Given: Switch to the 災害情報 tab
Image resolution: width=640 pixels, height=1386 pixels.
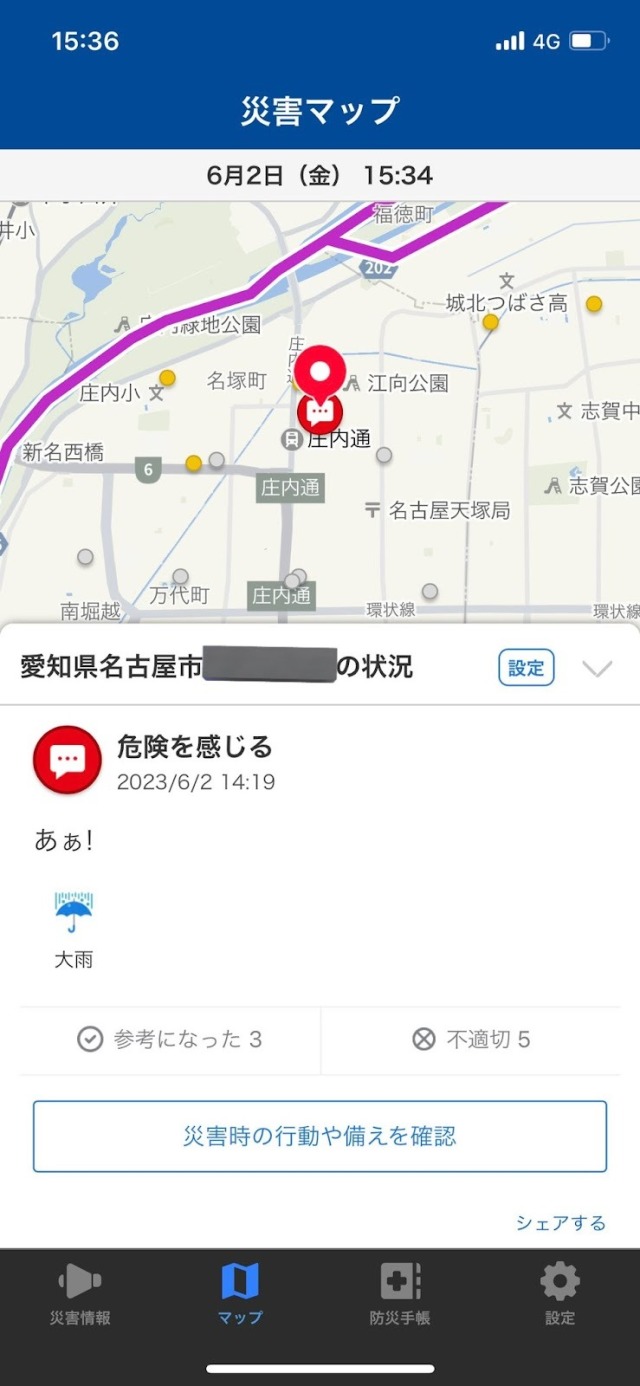Looking at the screenshot, I should 80,1294.
